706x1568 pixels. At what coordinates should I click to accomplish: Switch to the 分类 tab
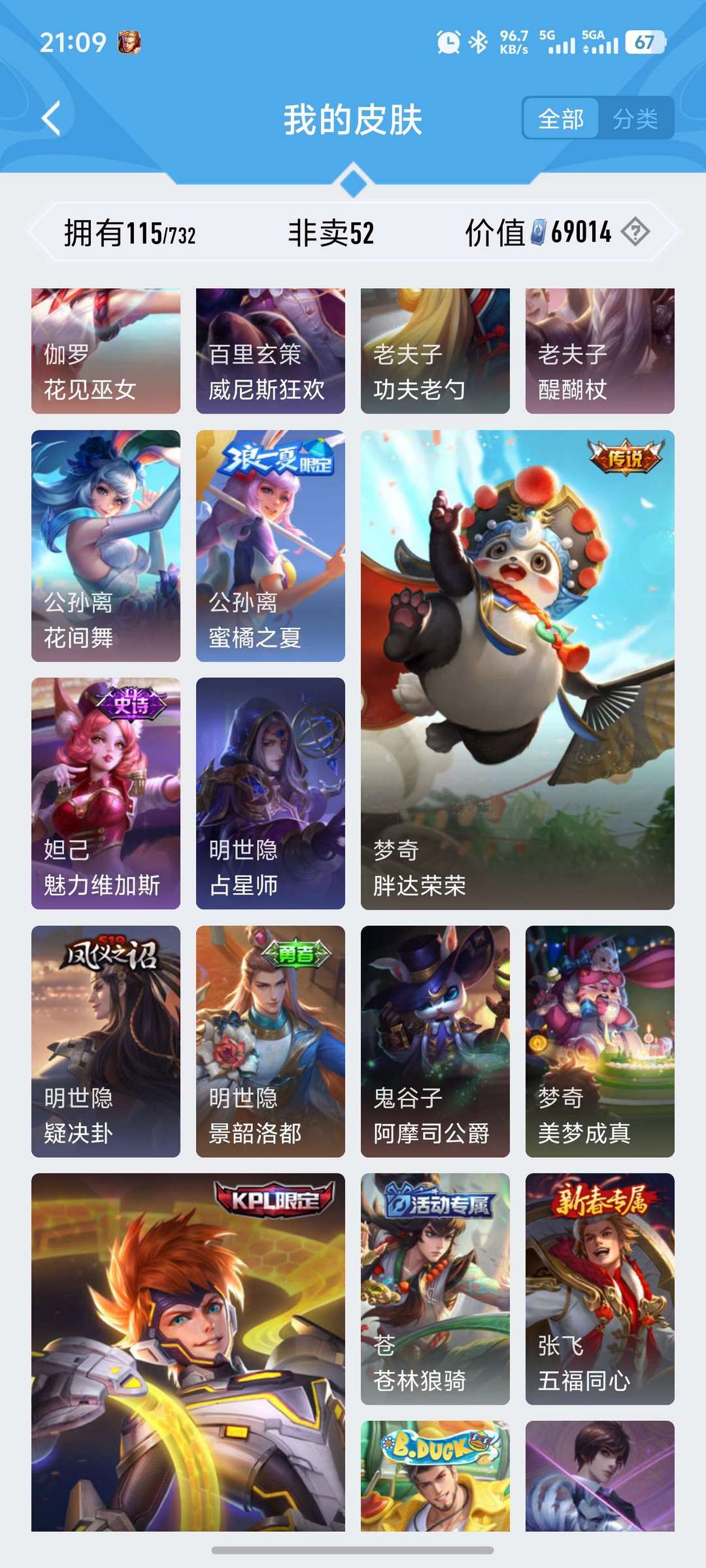tap(635, 118)
